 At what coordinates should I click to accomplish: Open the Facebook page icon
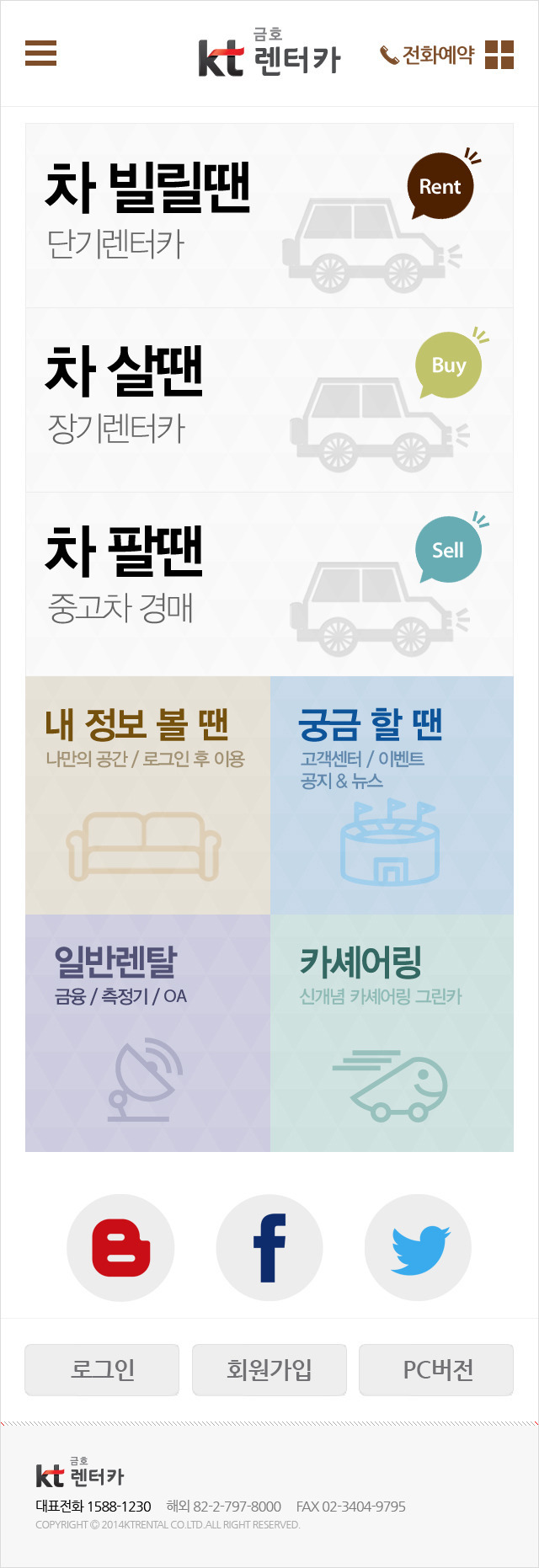[269, 1247]
